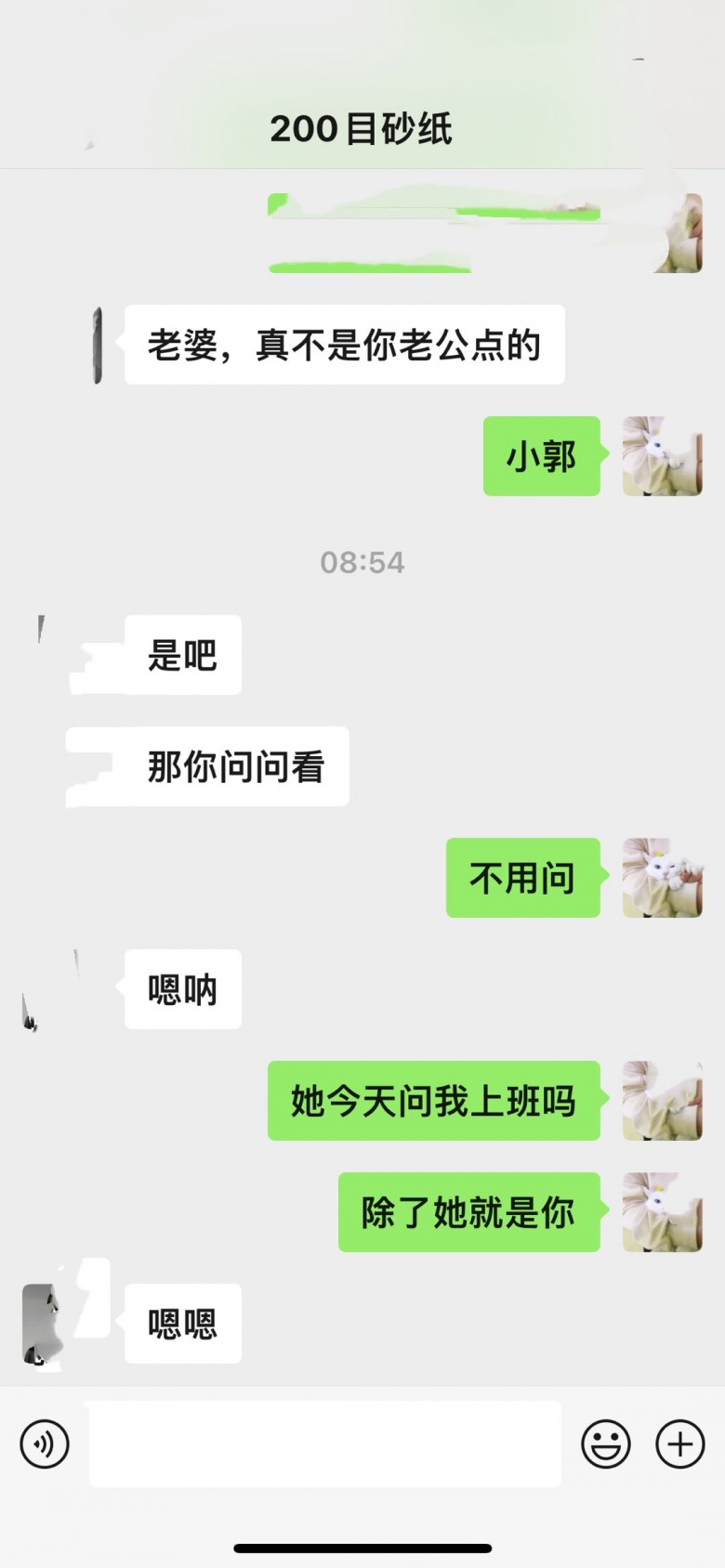
Task: Open the plus attachments menu
Action: [x=680, y=1444]
